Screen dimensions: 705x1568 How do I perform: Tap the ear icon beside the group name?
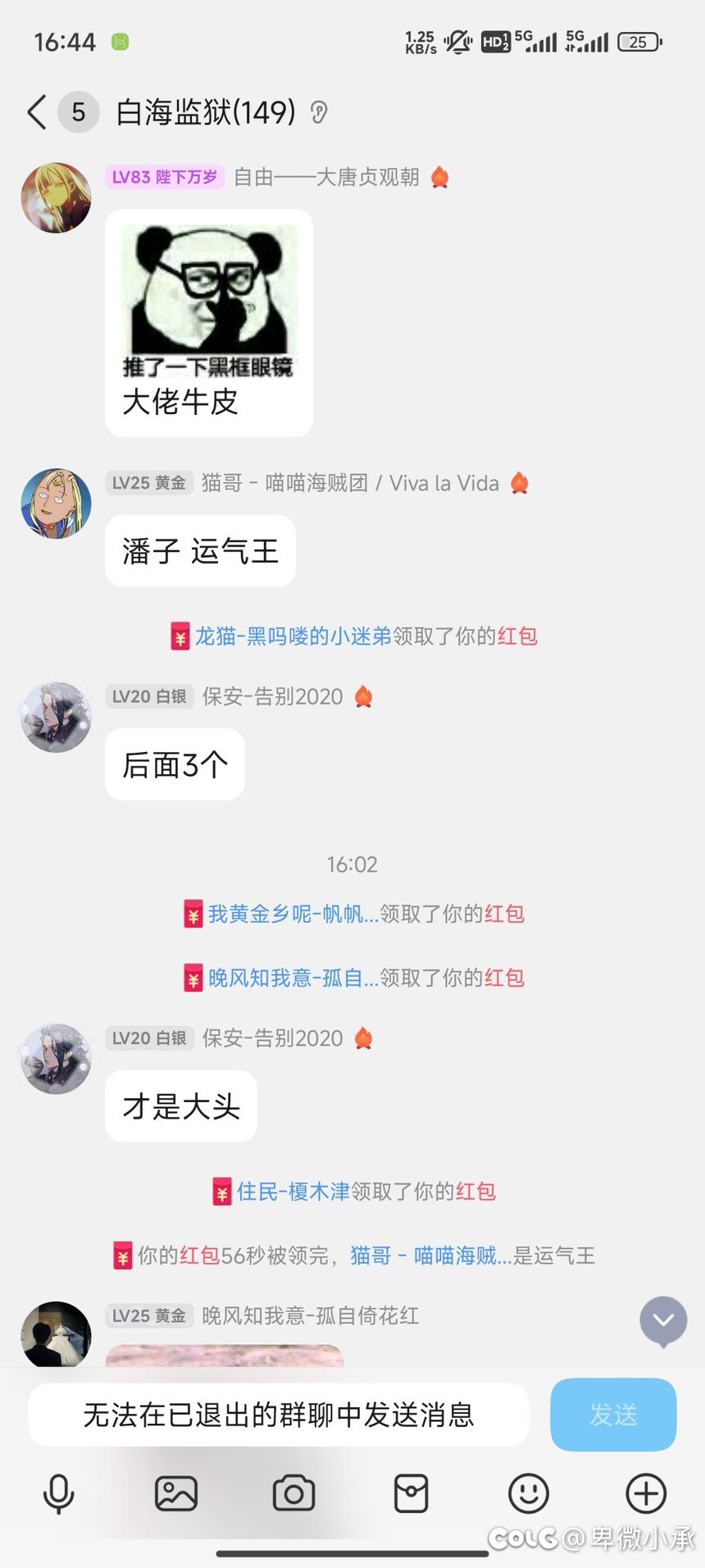pos(320,112)
